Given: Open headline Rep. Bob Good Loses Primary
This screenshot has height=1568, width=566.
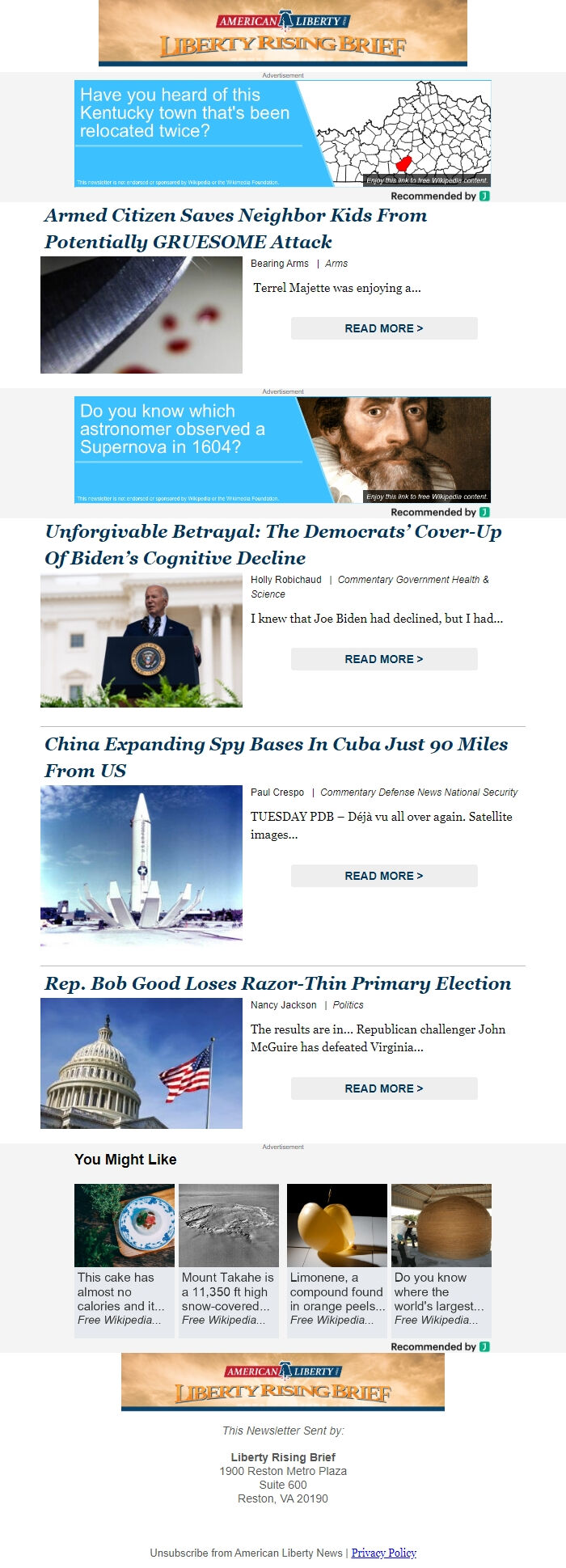Looking at the screenshot, I should 277,983.
